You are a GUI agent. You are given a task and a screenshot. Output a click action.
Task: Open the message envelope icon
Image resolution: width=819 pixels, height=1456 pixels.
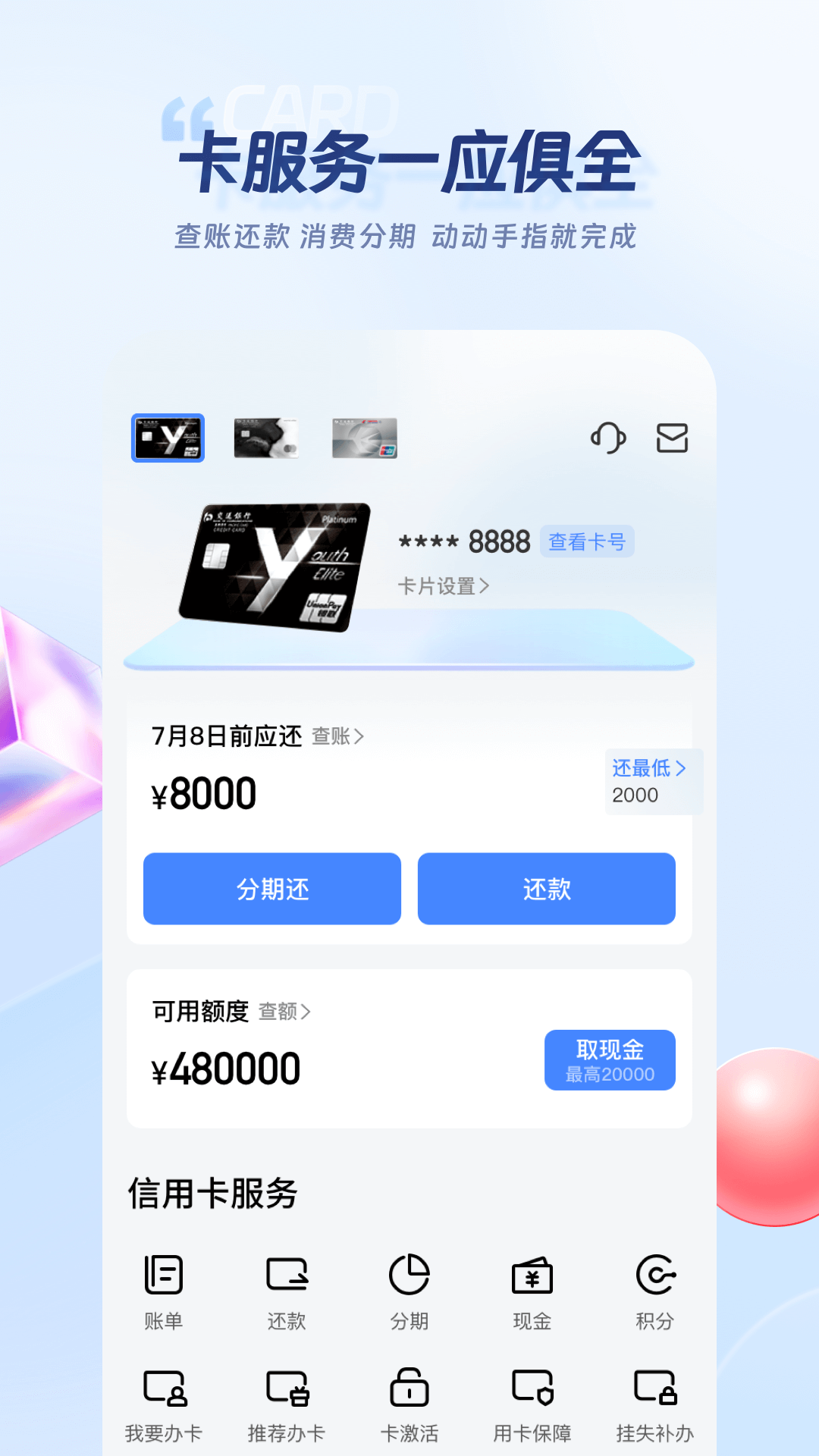pos(672,438)
